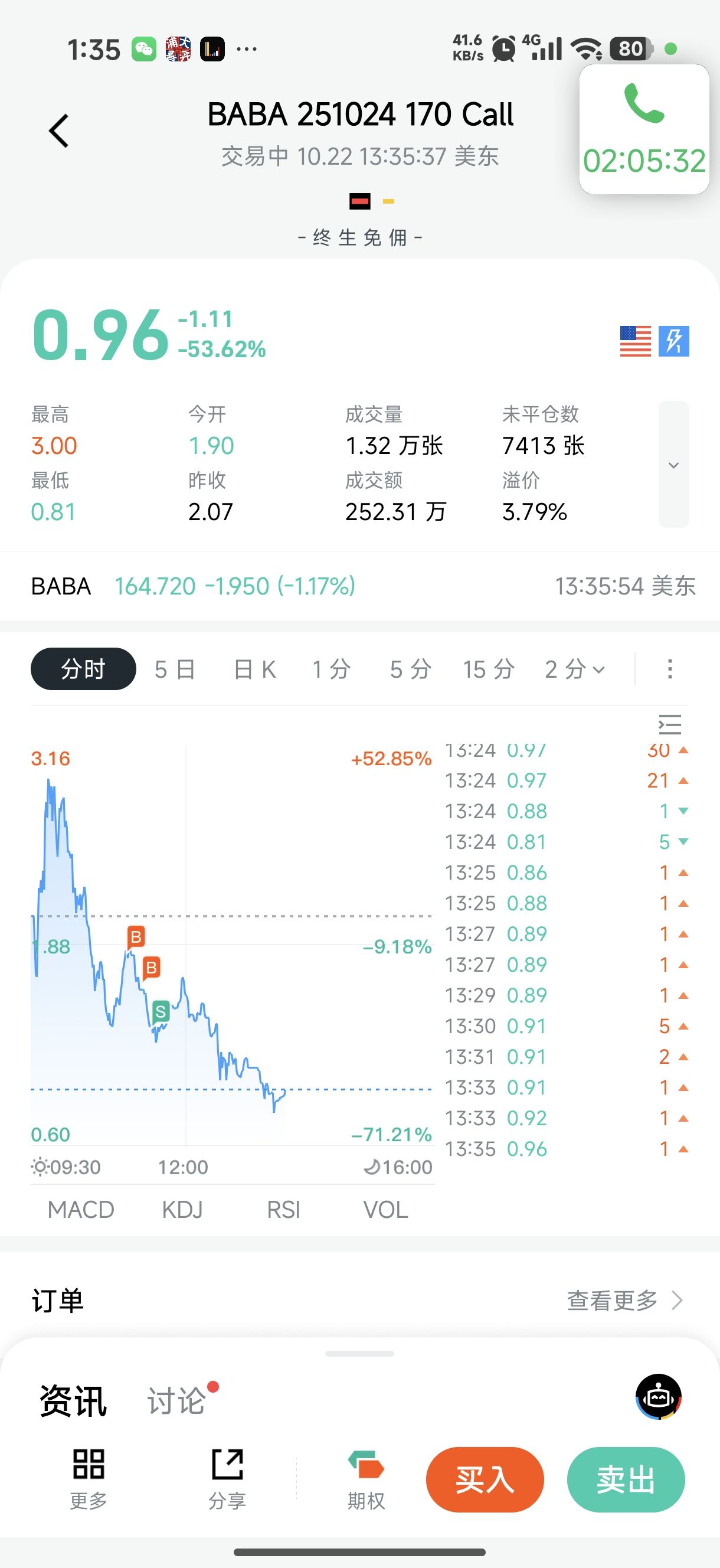
Task: Tap the 买入 buy button
Action: pyautogui.click(x=485, y=1479)
